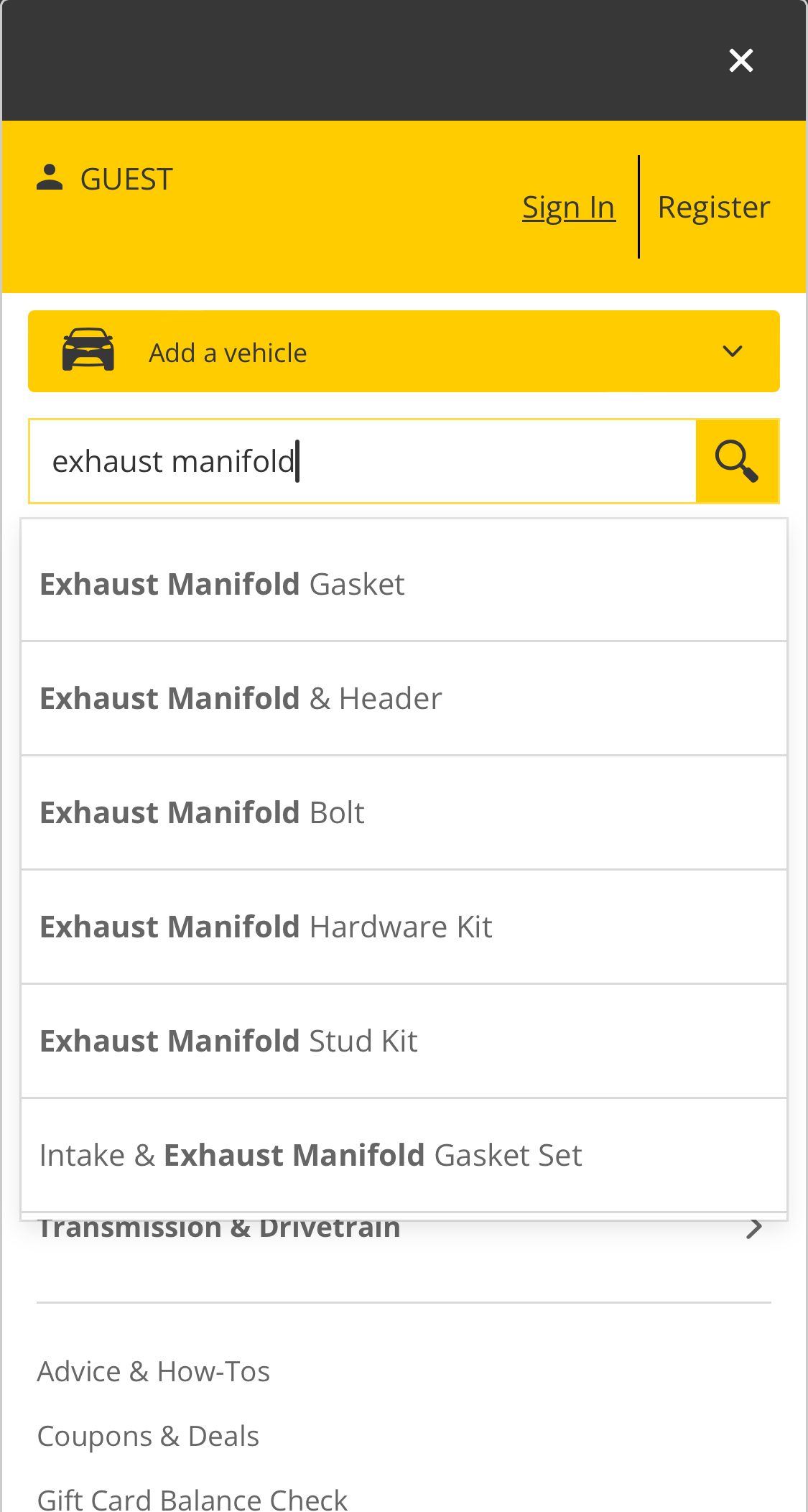Select the Exhaust Manifold Stud Kit suggestion
The width and height of the screenshot is (808, 1512).
(404, 1040)
